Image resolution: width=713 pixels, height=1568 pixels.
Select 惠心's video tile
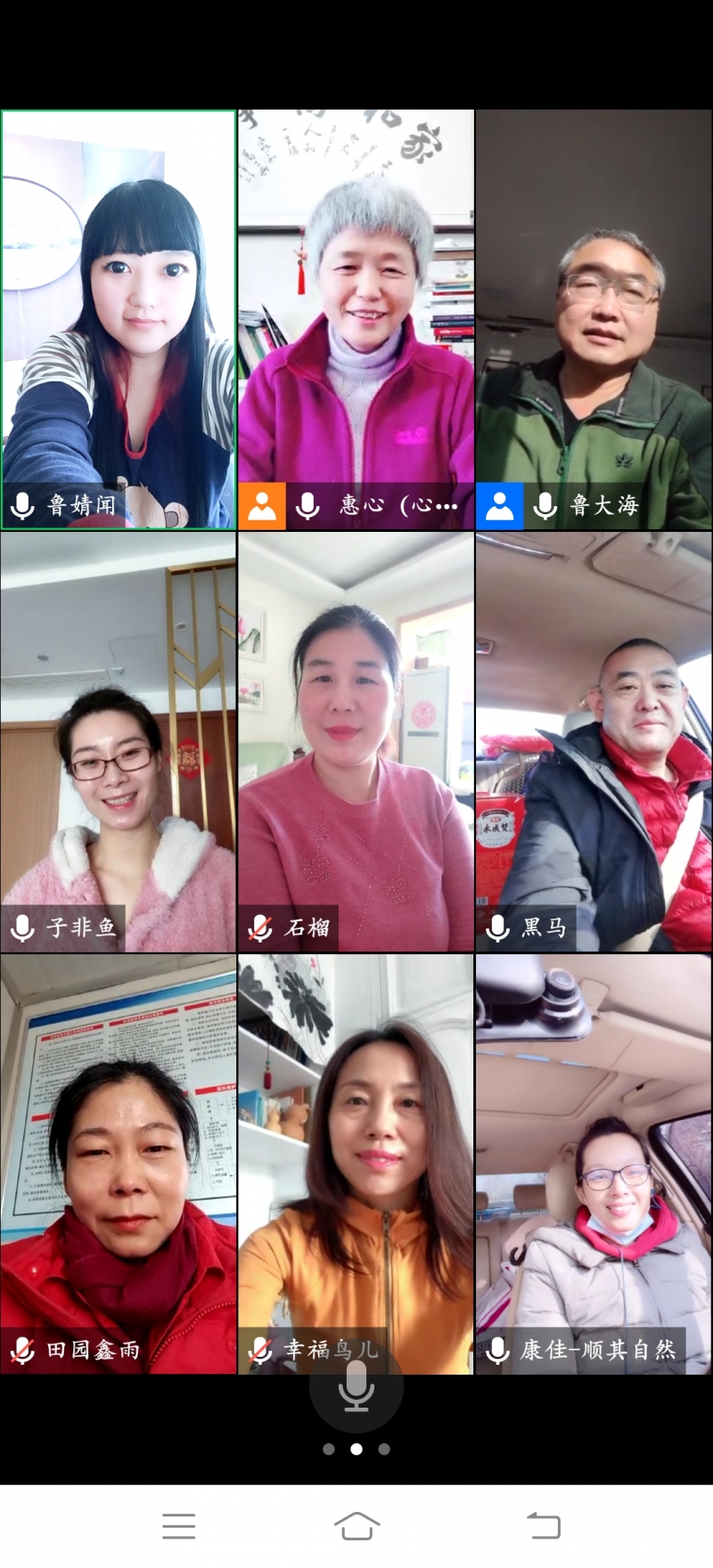pyautogui.click(x=356, y=319)
